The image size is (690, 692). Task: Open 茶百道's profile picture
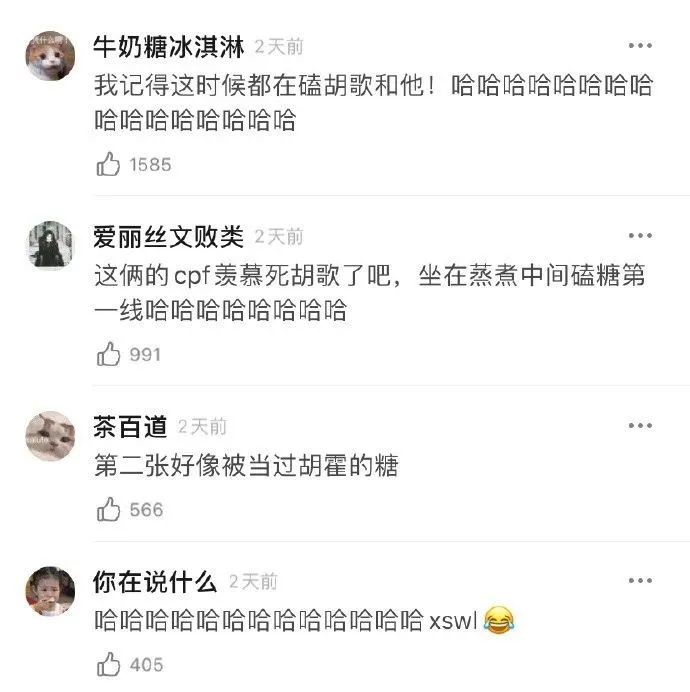coord(50,436)
